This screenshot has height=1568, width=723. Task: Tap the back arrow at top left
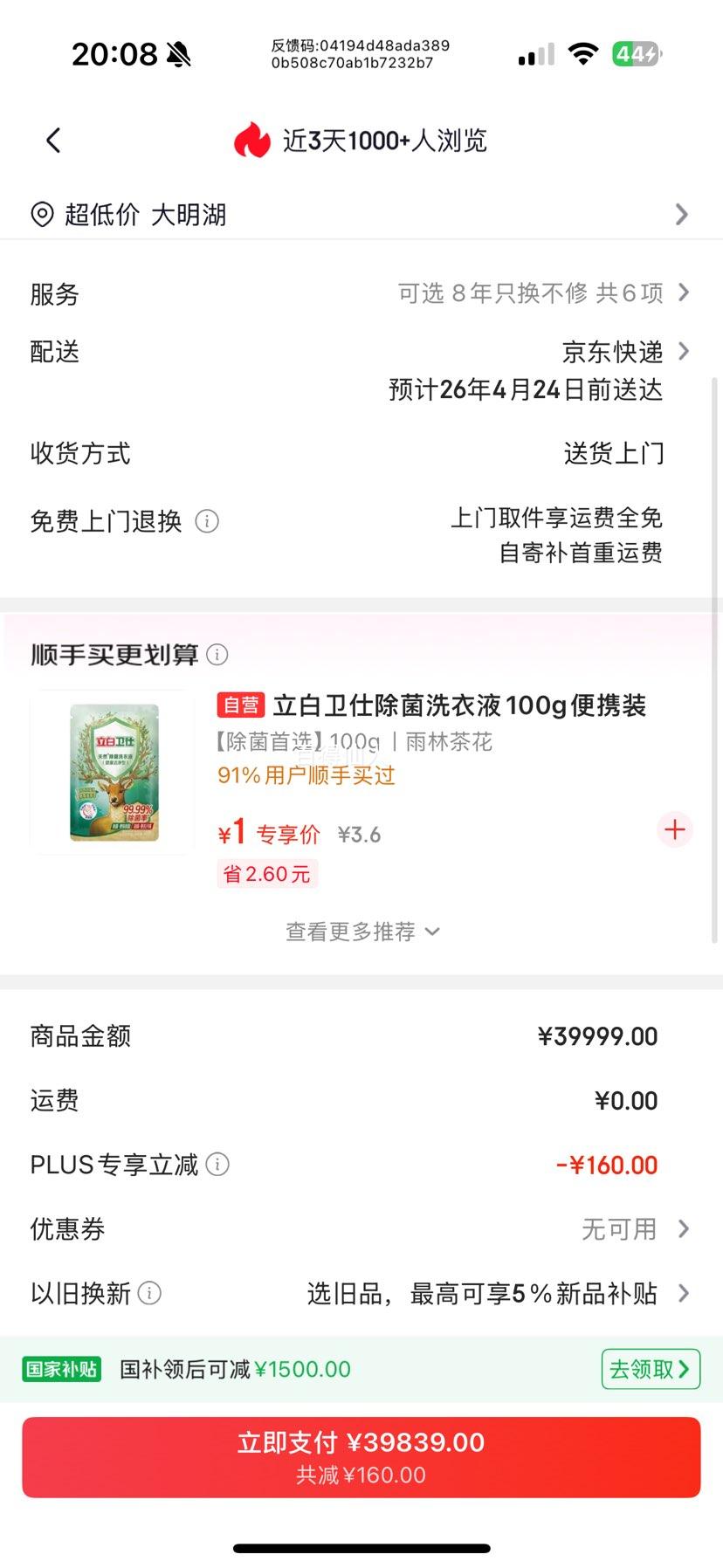point(52,140)
